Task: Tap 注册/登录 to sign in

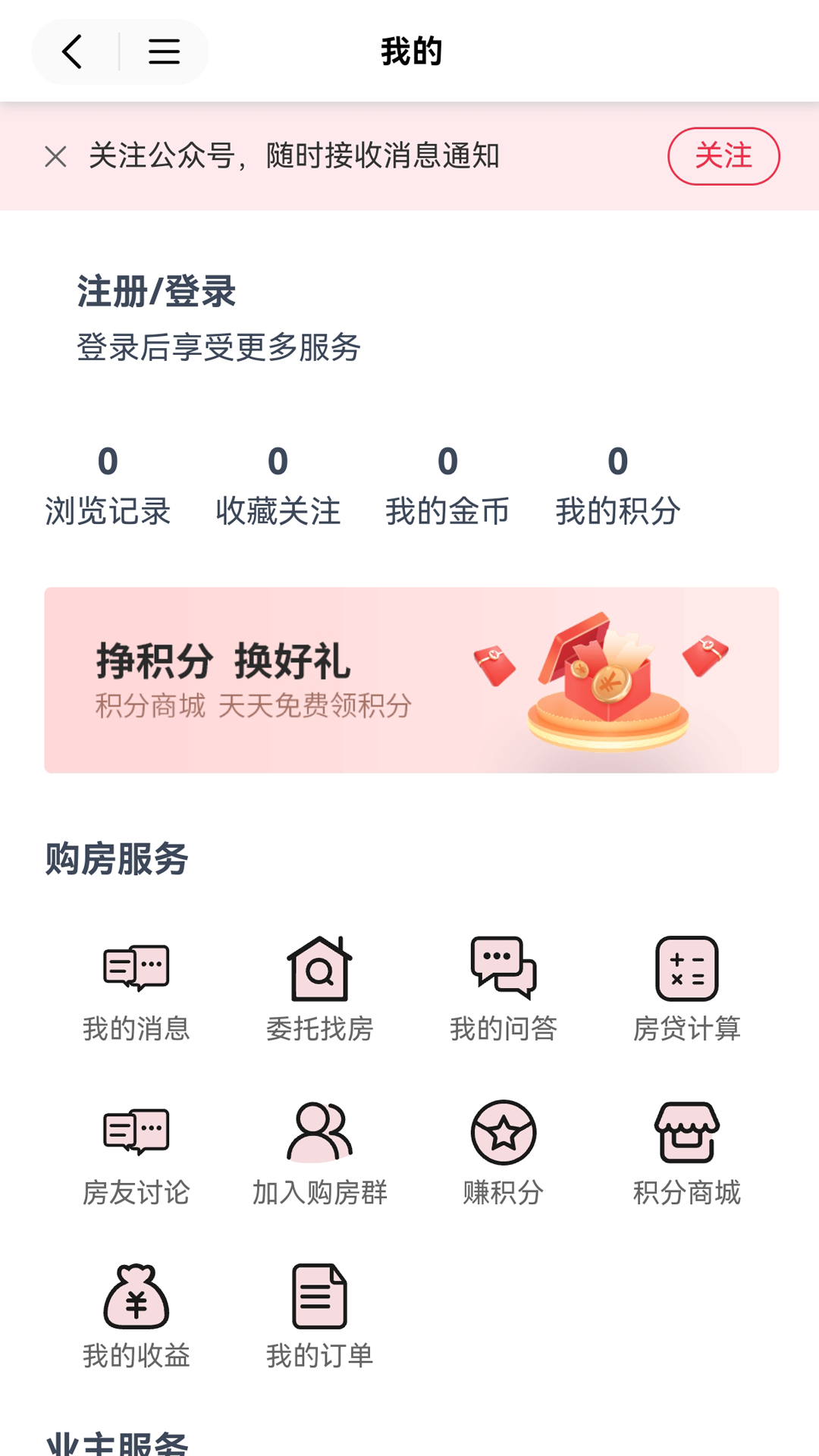Action: [155, 292]
